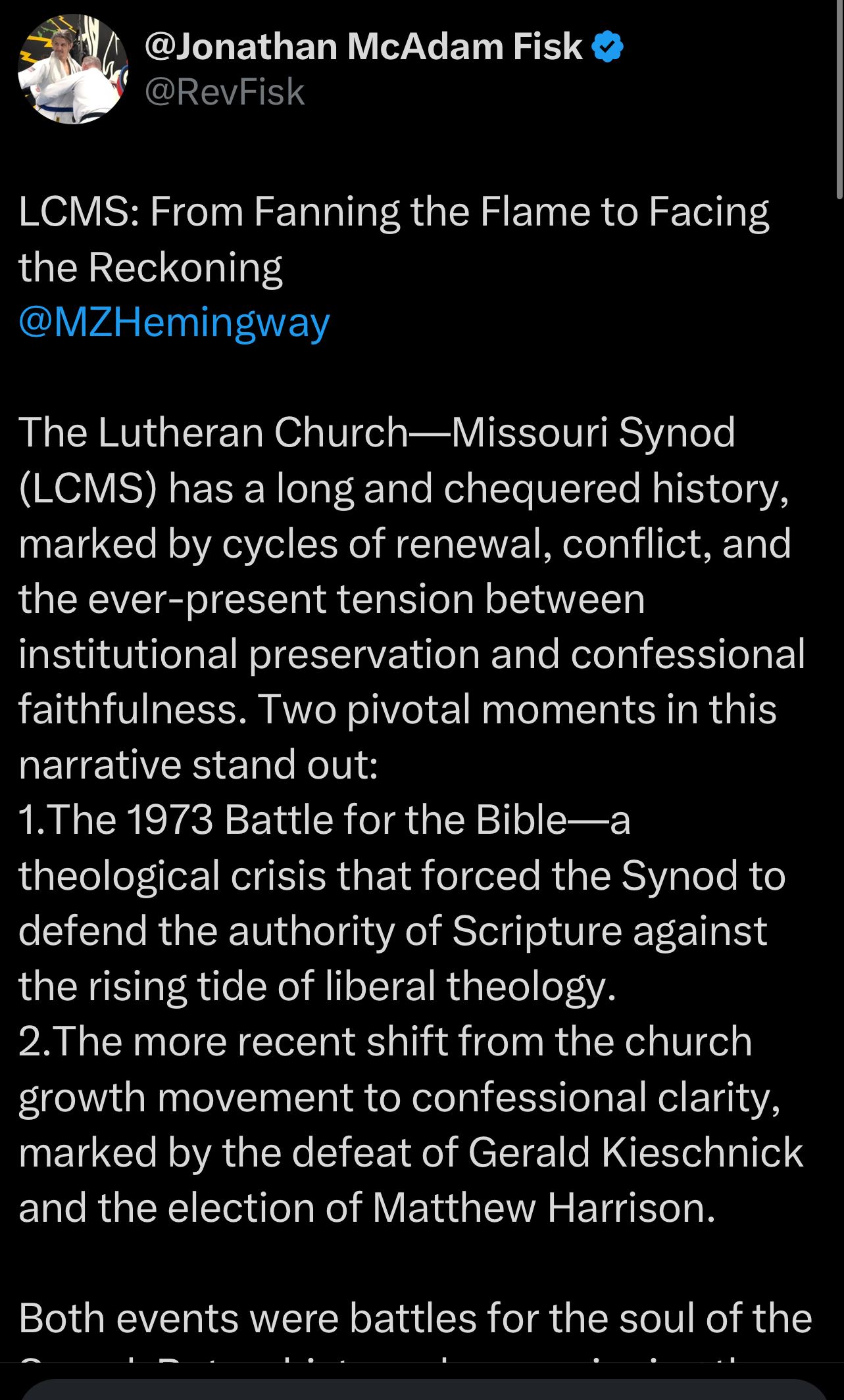The image size is (844, 1400).
Task: Open the @MZHemingway mention link
Action: [x=174, y=323]
